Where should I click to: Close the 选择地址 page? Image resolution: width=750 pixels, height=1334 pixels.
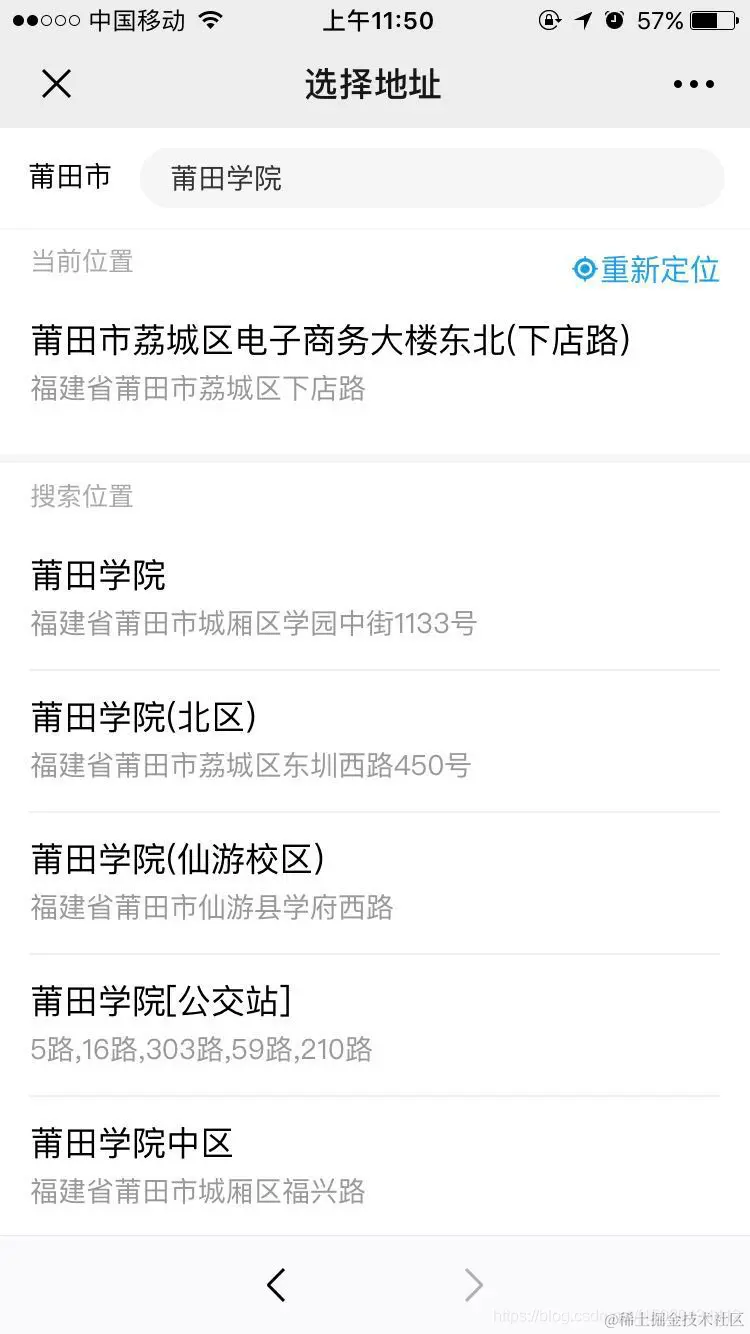pos(57,85)
